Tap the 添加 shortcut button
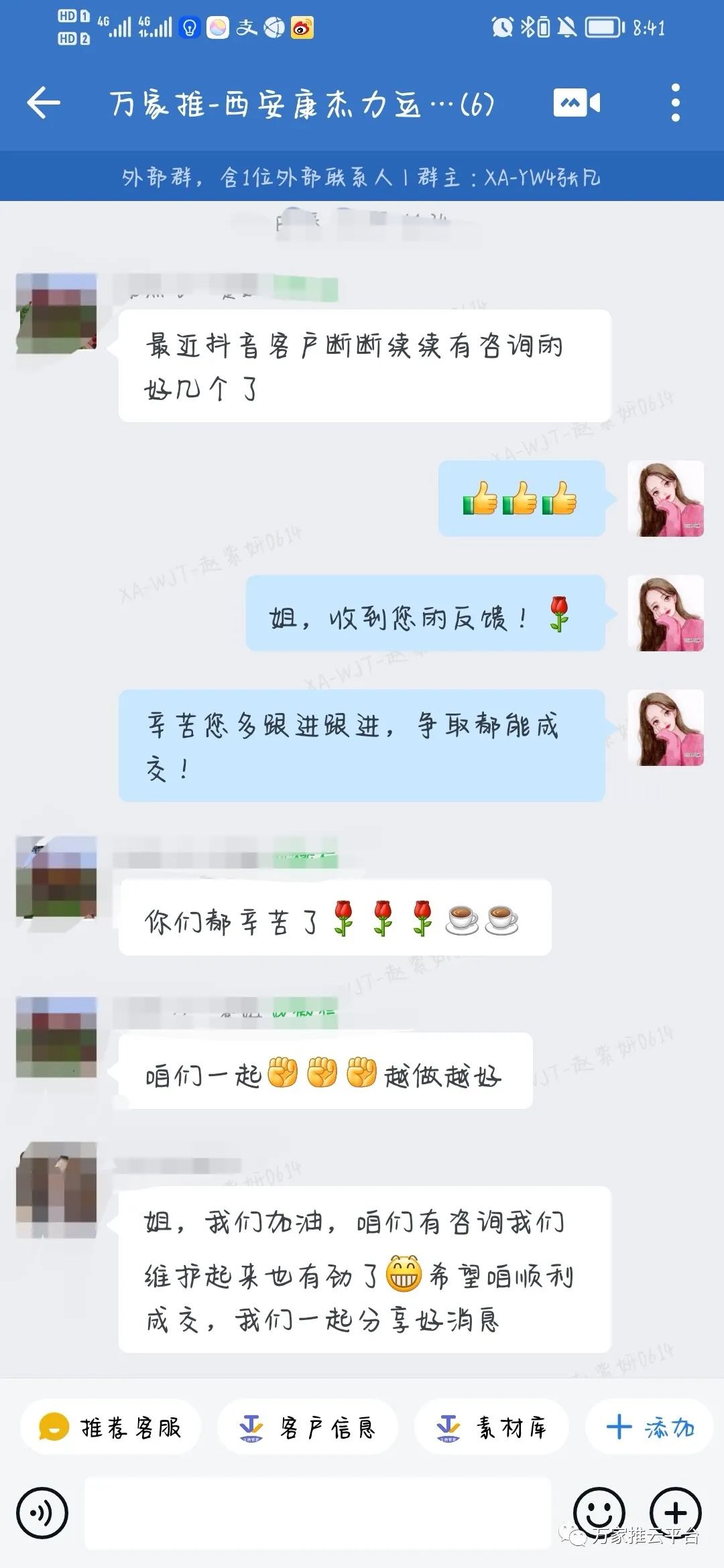Screen dimensions: 724x1568 [649, 1427]
